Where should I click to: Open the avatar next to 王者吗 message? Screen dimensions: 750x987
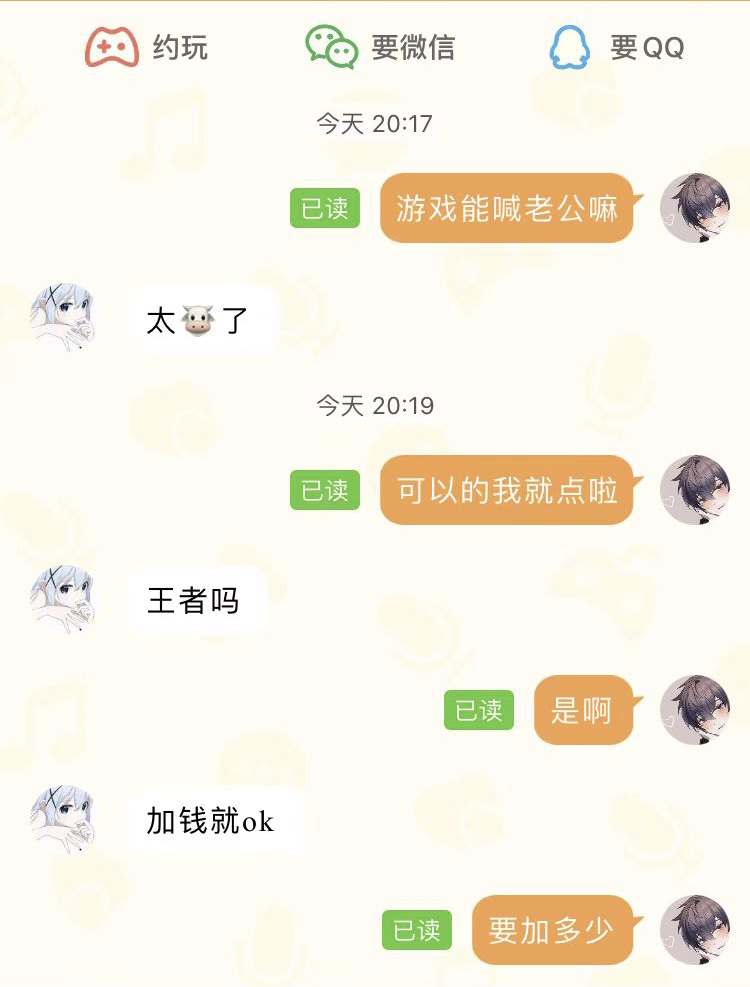63,600
